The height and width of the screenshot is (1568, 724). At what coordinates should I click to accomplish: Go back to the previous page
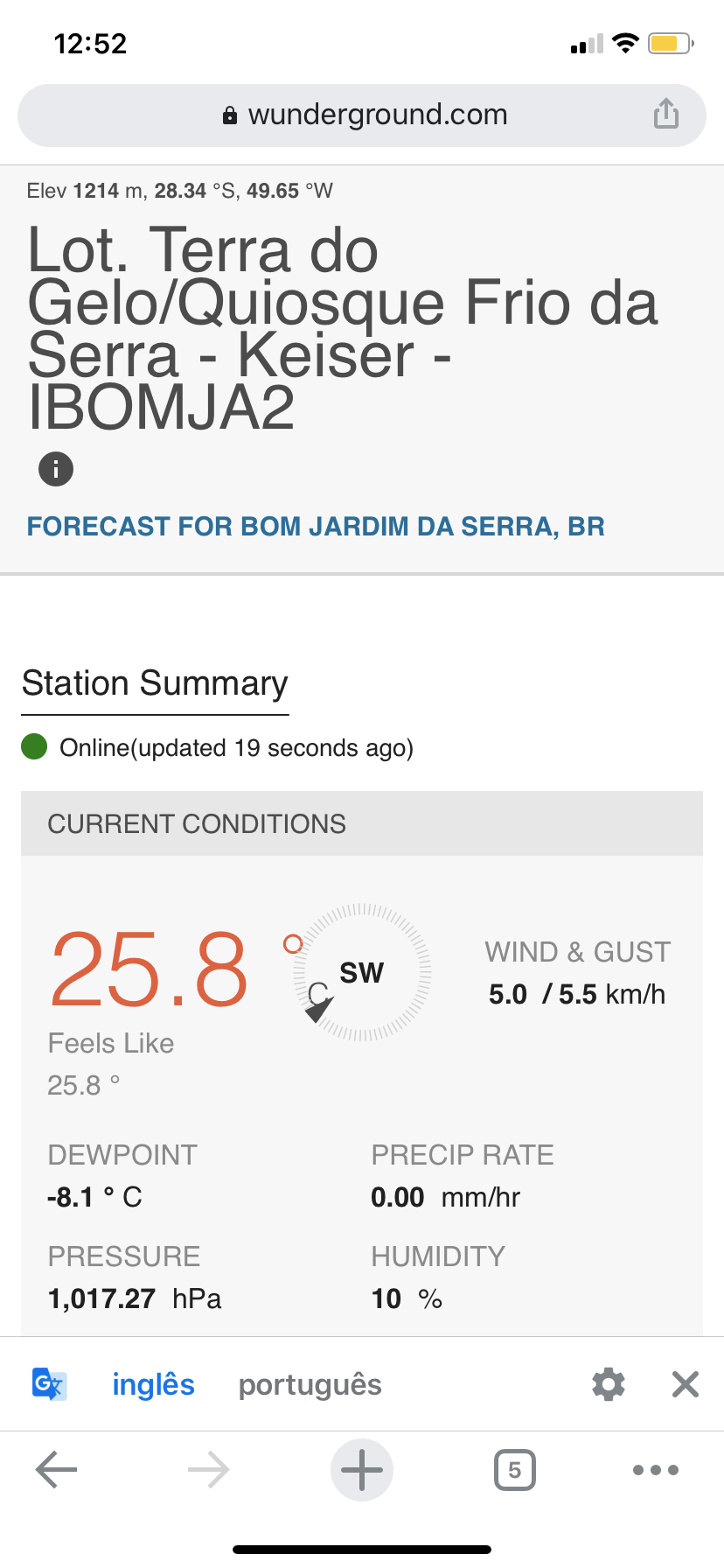click(x=57, y=1470)
